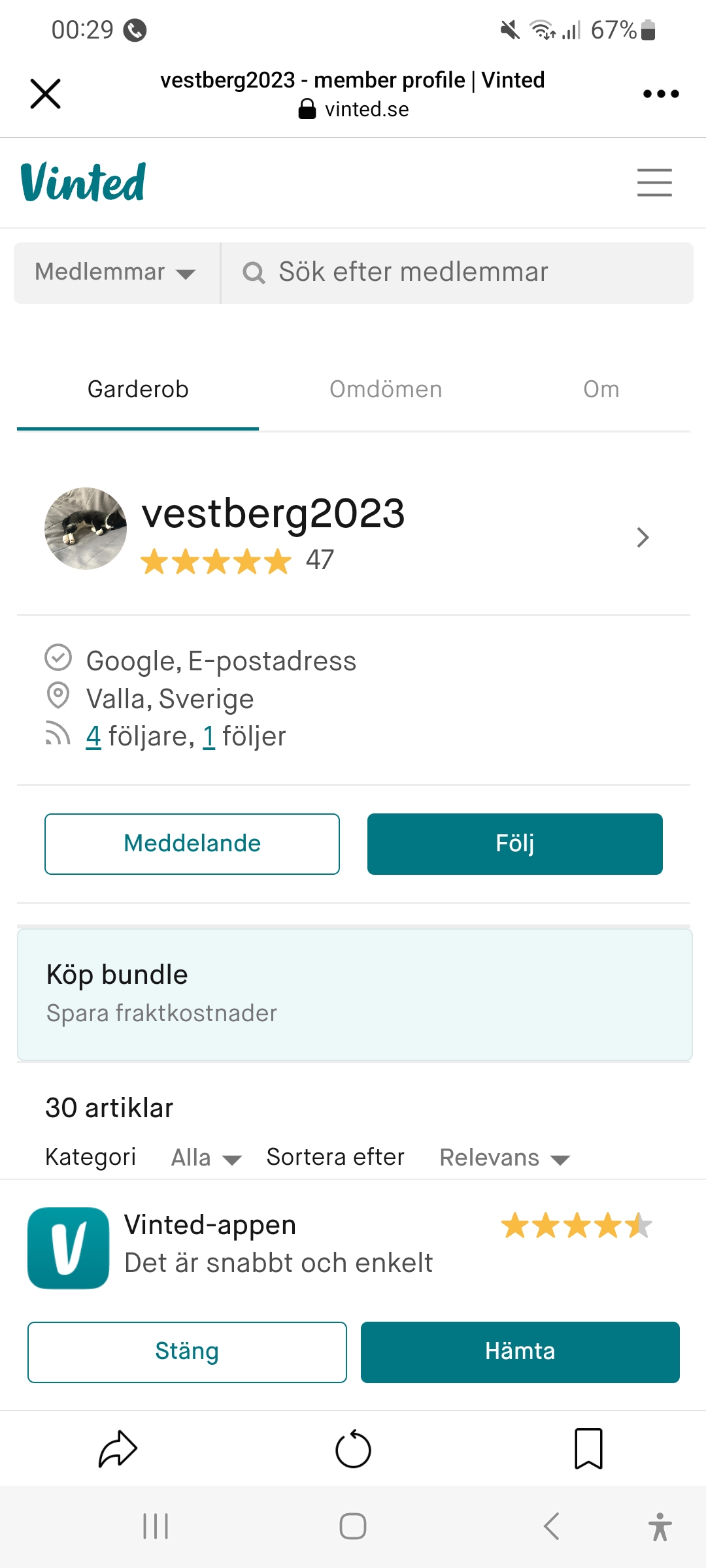
Task: Send a Meddelande to this member
Action: coord(192,843)
